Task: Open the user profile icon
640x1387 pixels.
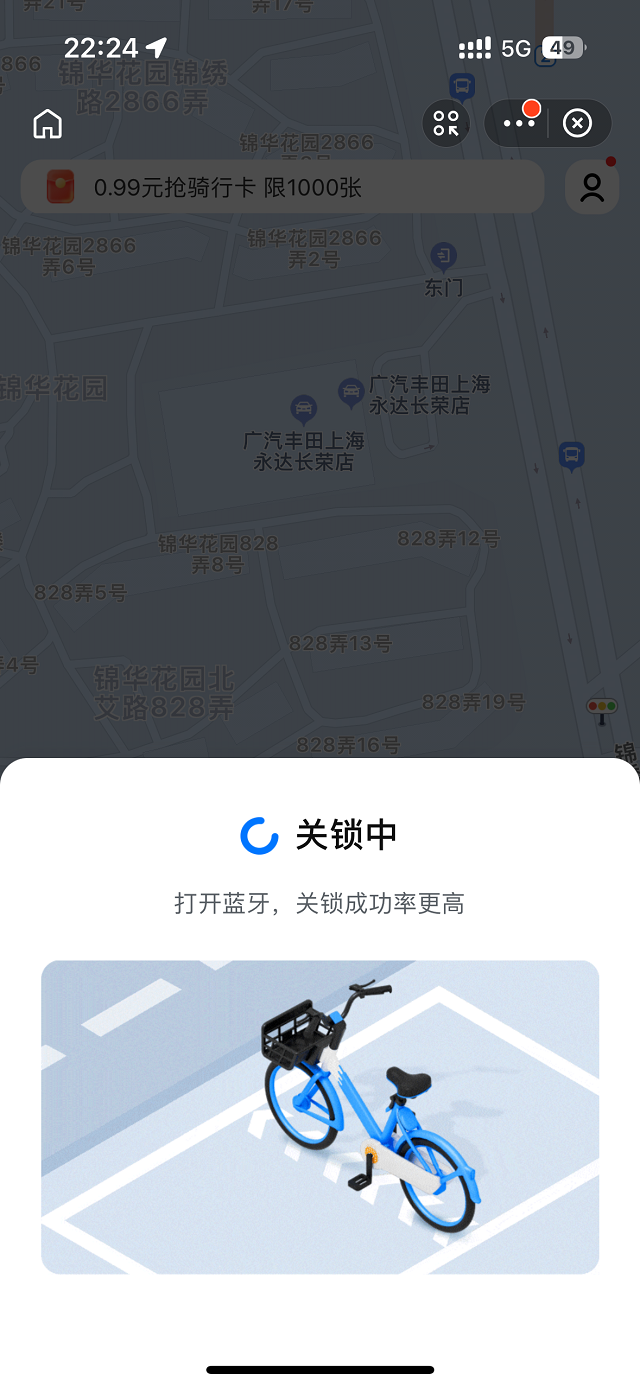Action: coord(592,188)
